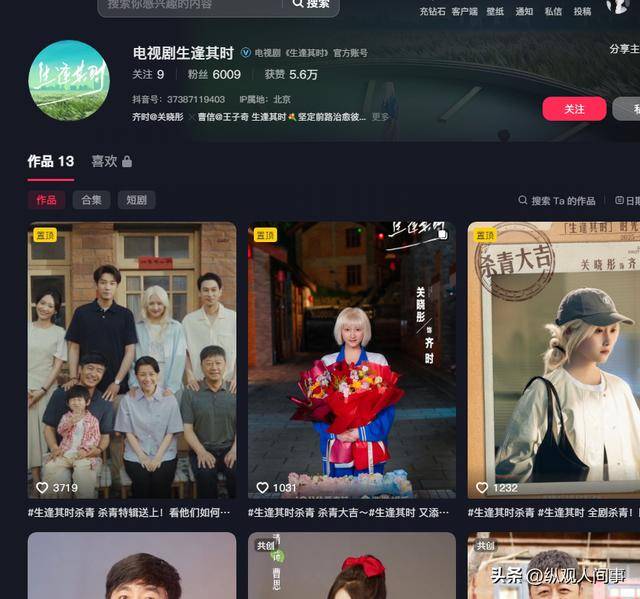Filter by the 短剧 chip
Viewport: 640px width, 599px height.
coord(136,200)
